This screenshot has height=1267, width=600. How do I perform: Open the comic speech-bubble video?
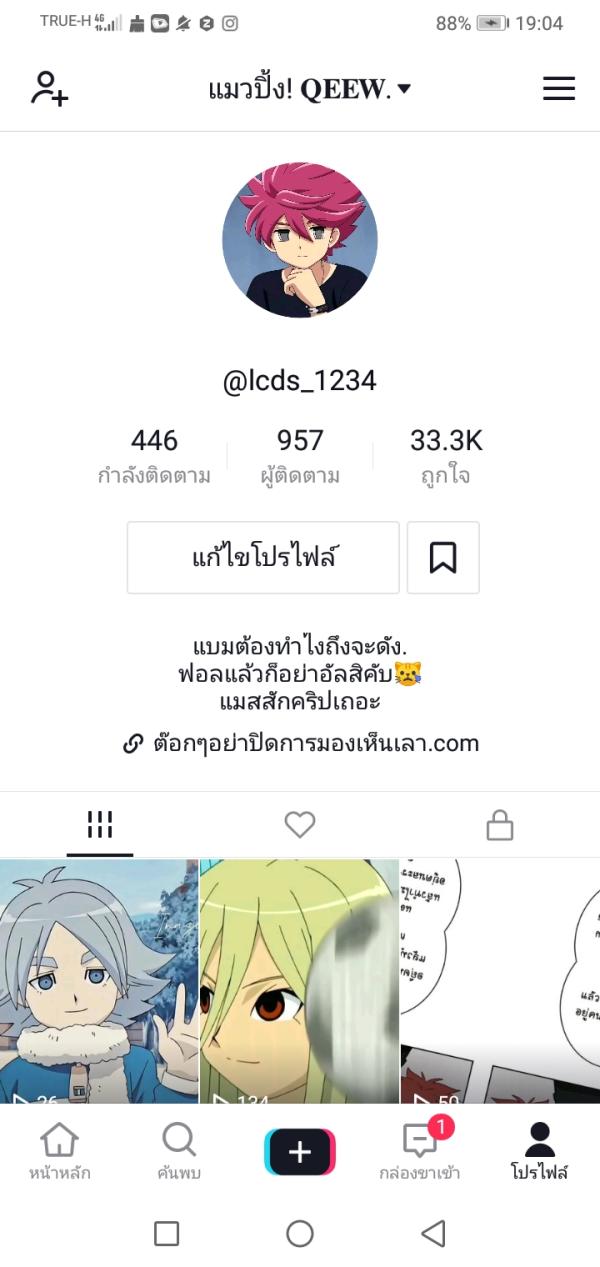[x=500, y=980]
